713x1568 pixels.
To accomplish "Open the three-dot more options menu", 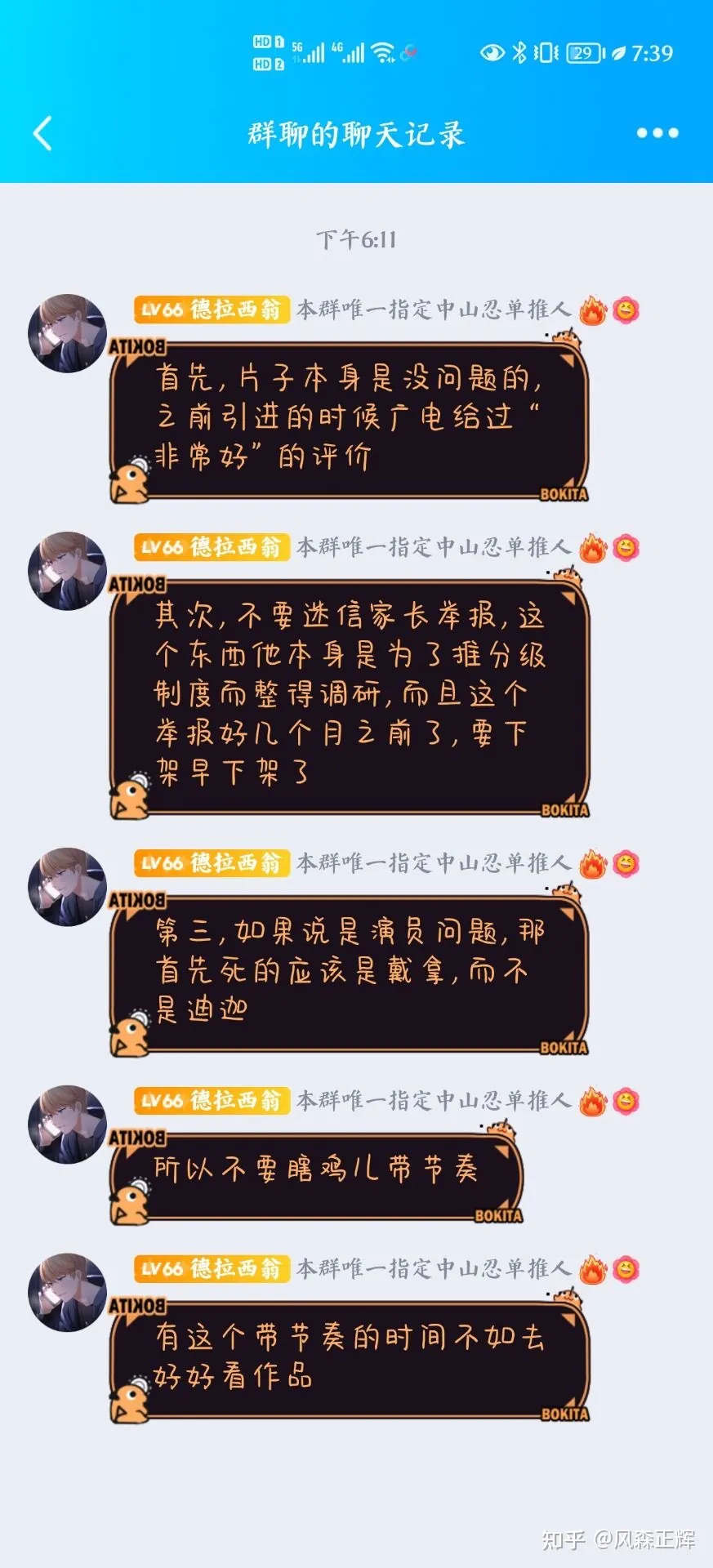I will (657, 133).
